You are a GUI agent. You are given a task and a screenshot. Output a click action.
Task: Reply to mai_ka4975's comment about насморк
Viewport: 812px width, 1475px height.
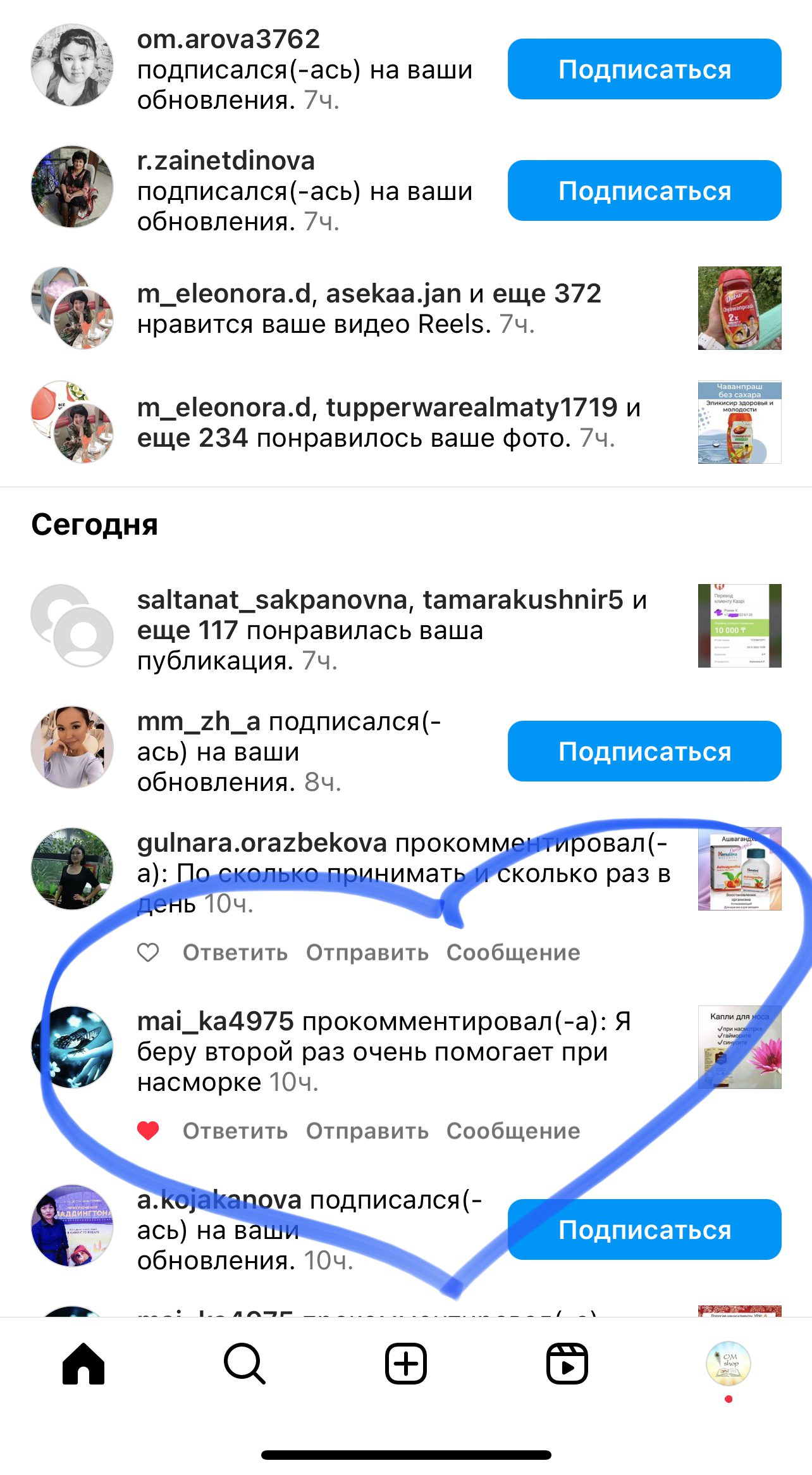click(235, 1131)
